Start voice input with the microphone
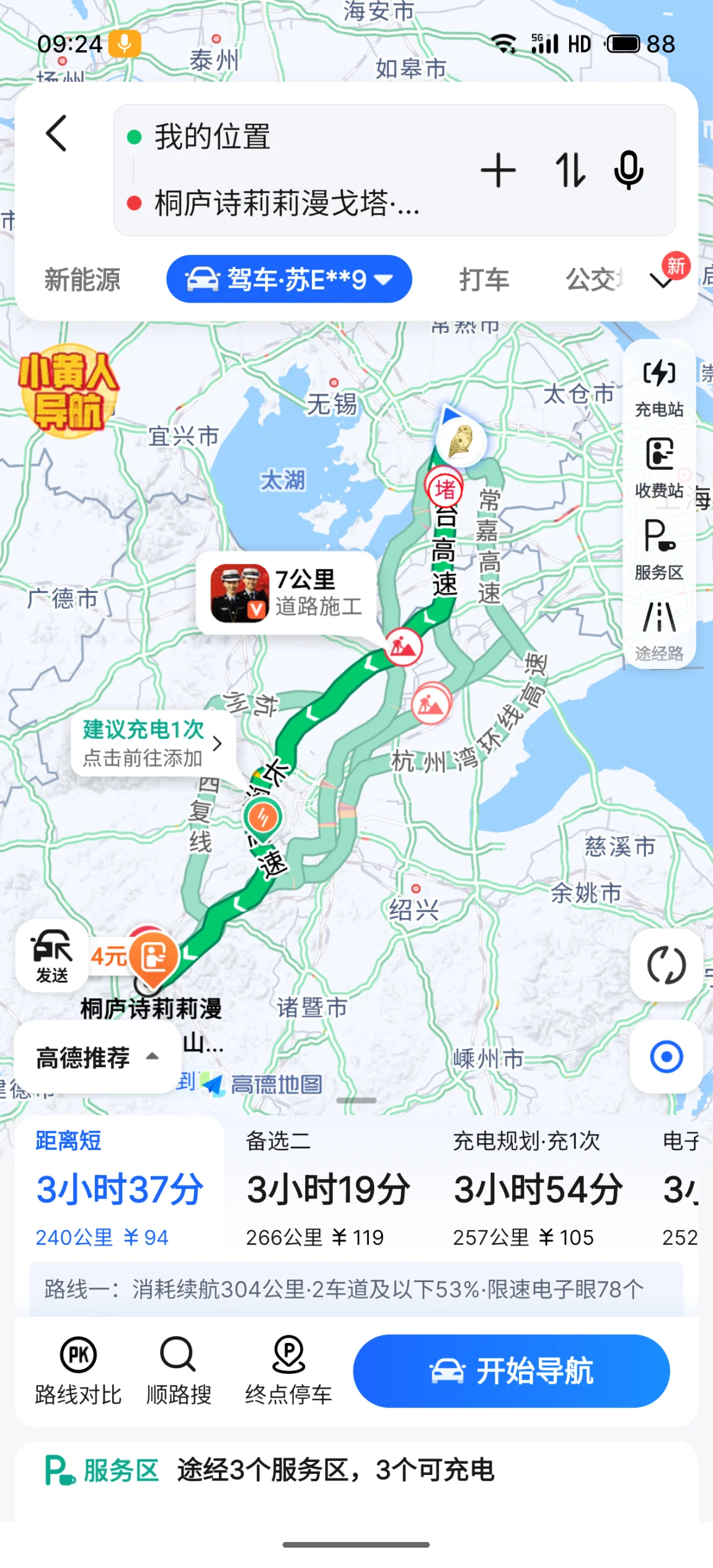This screenshot has height=1568, width=713. pos(628,171)
